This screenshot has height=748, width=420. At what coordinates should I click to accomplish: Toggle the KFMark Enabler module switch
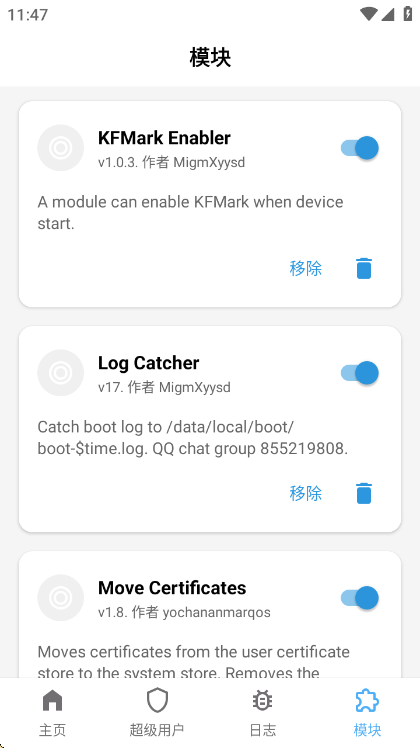[x=360, y=148]
